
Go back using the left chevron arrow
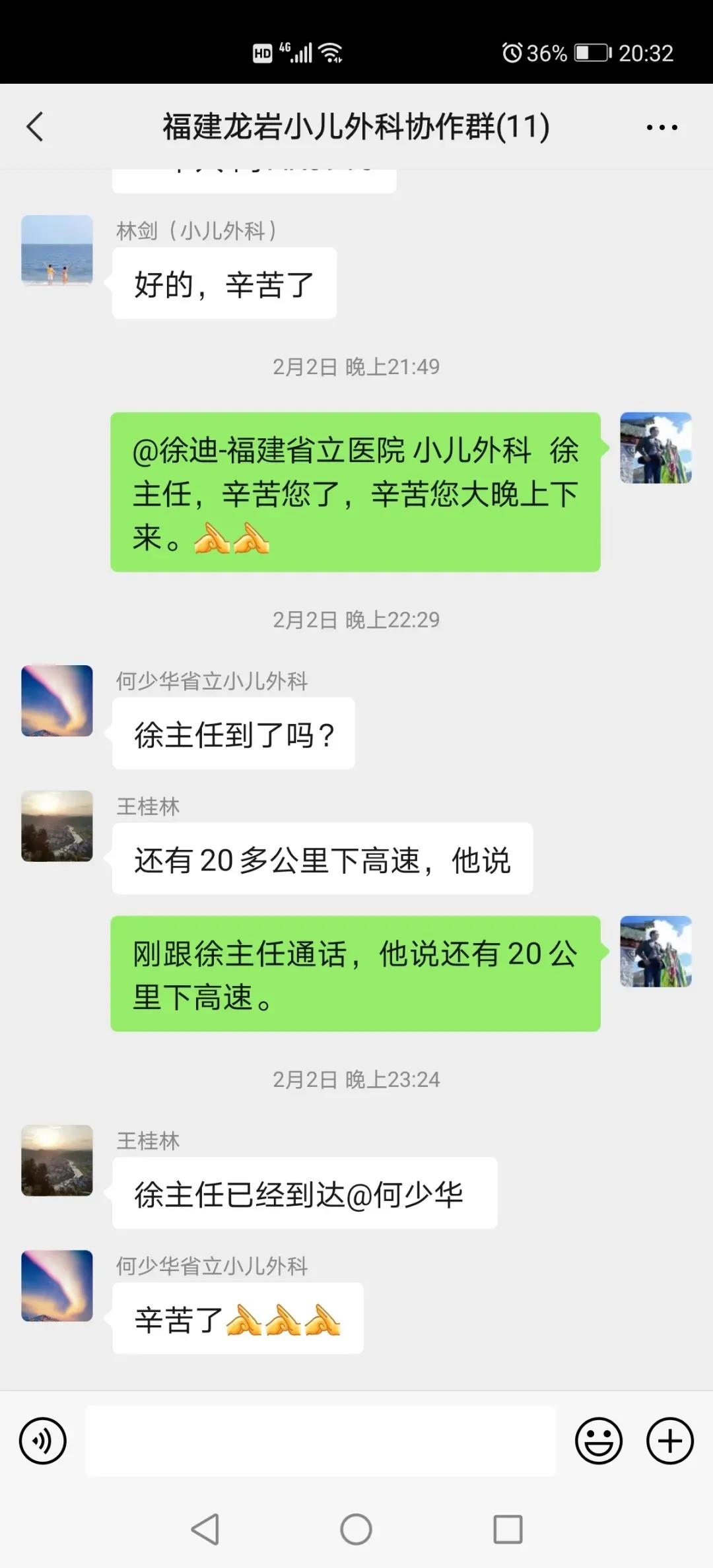pos(34,126)
